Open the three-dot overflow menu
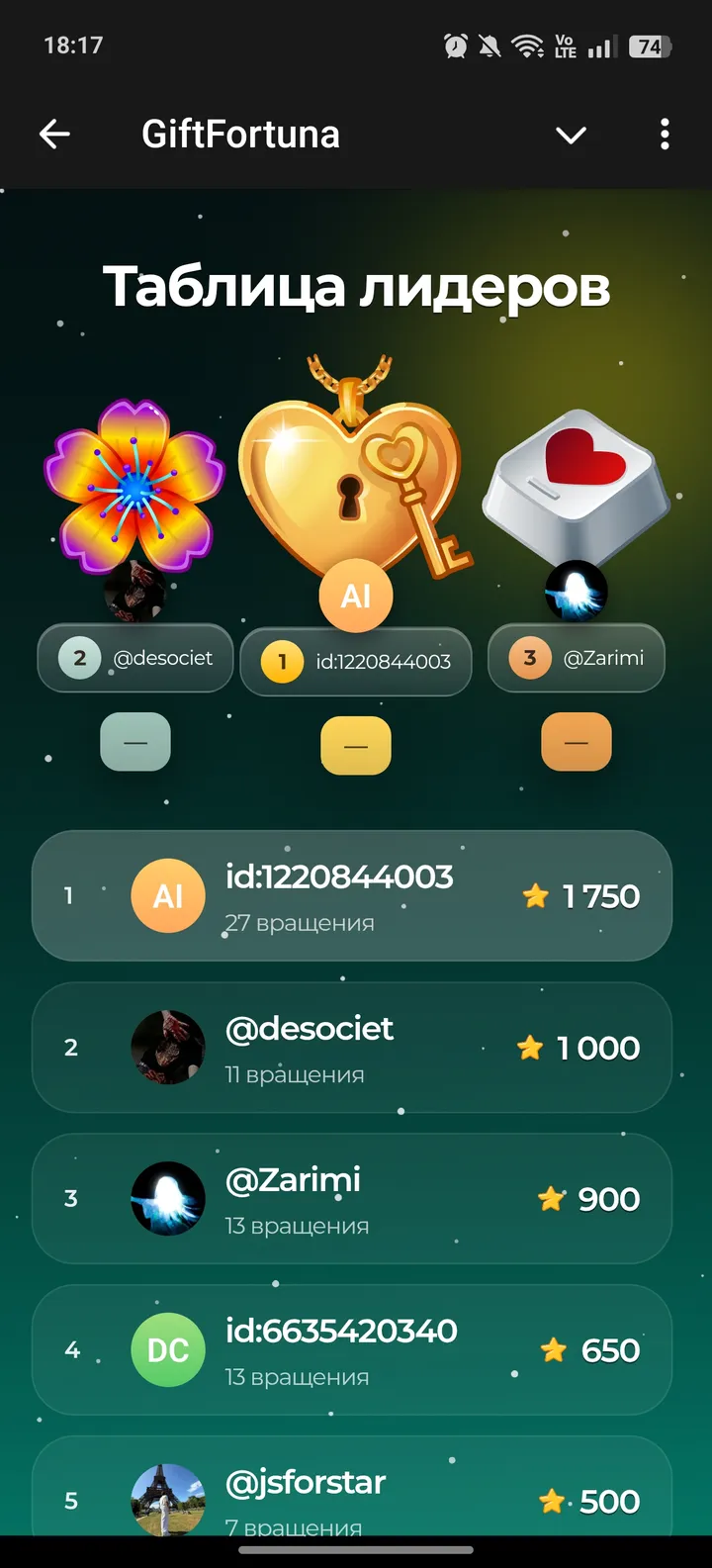712x1568 pixels. tap(664, 135)
